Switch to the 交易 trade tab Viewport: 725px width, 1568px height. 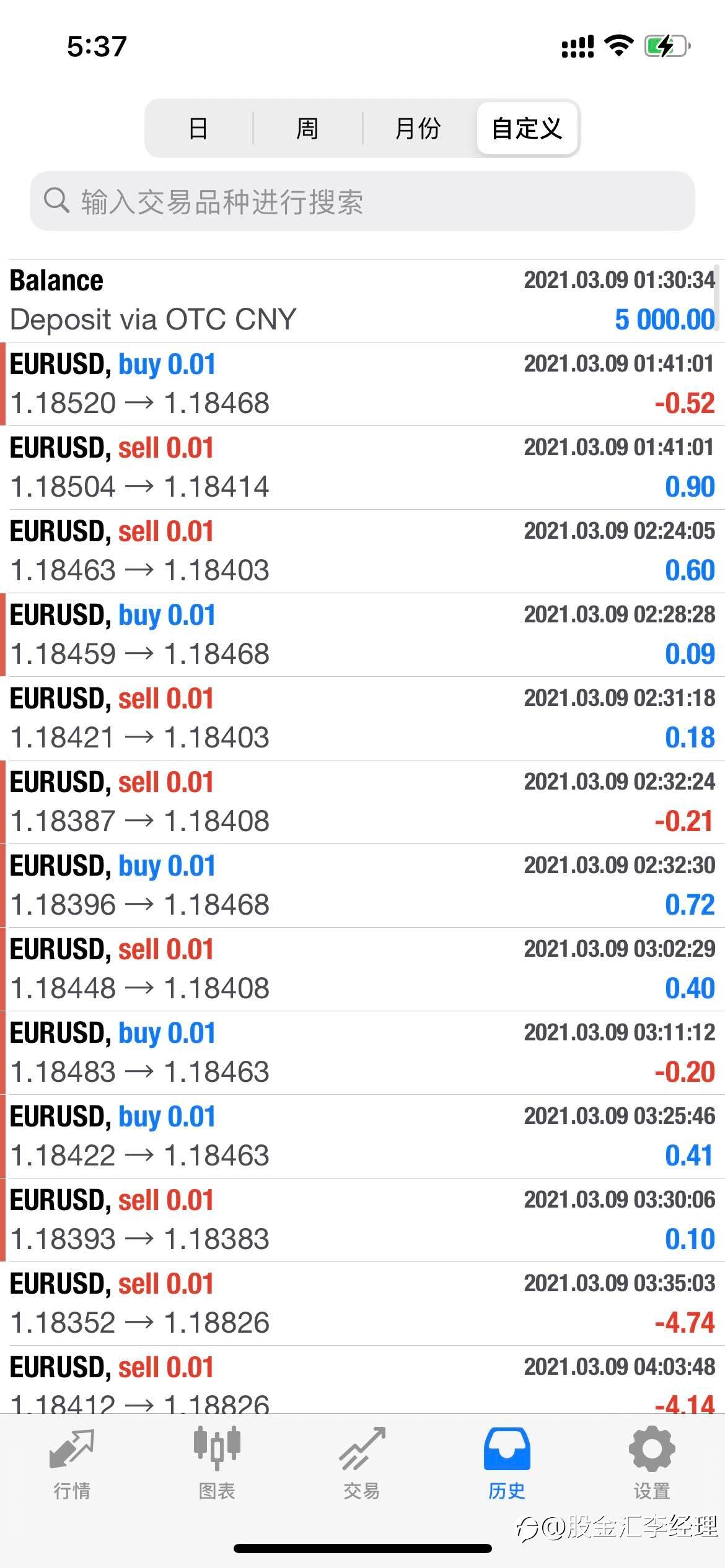click(362, 1464)
